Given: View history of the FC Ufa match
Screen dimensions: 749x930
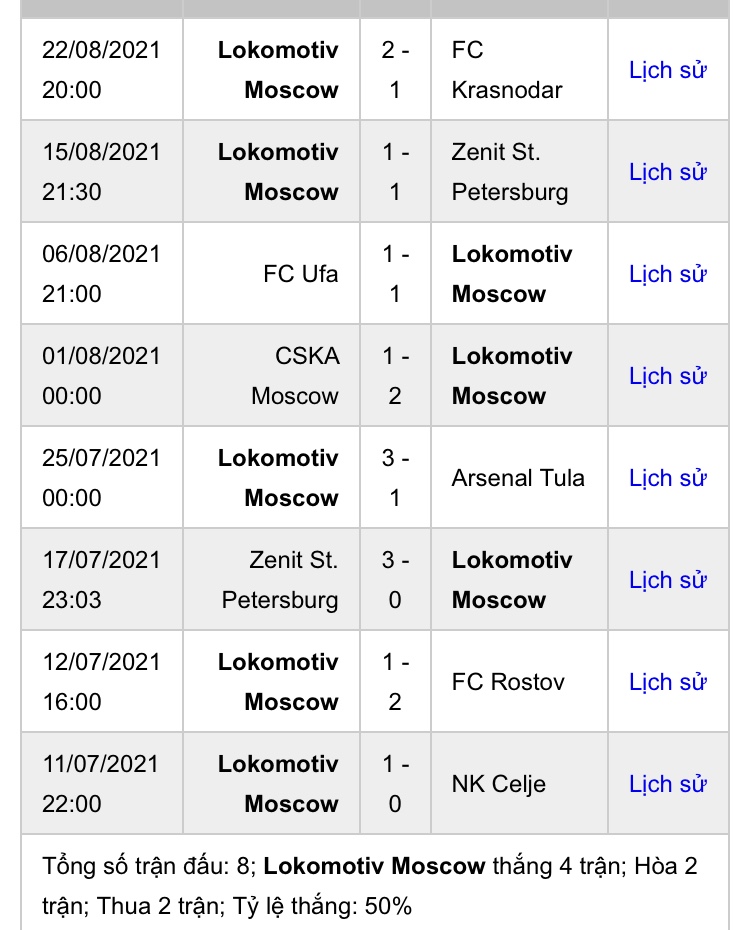Looking at the screenshot, I should pos(667,274).
